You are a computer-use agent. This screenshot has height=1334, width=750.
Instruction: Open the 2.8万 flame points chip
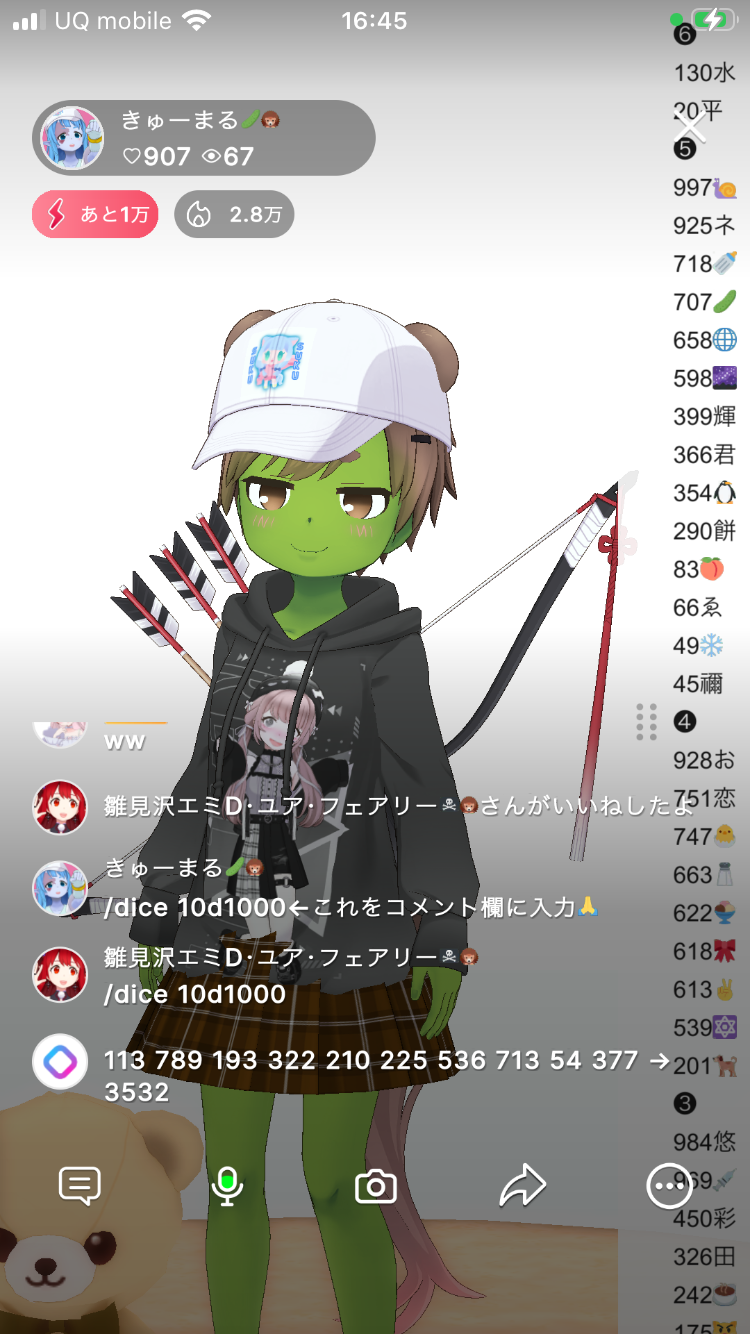pos(234,214)
